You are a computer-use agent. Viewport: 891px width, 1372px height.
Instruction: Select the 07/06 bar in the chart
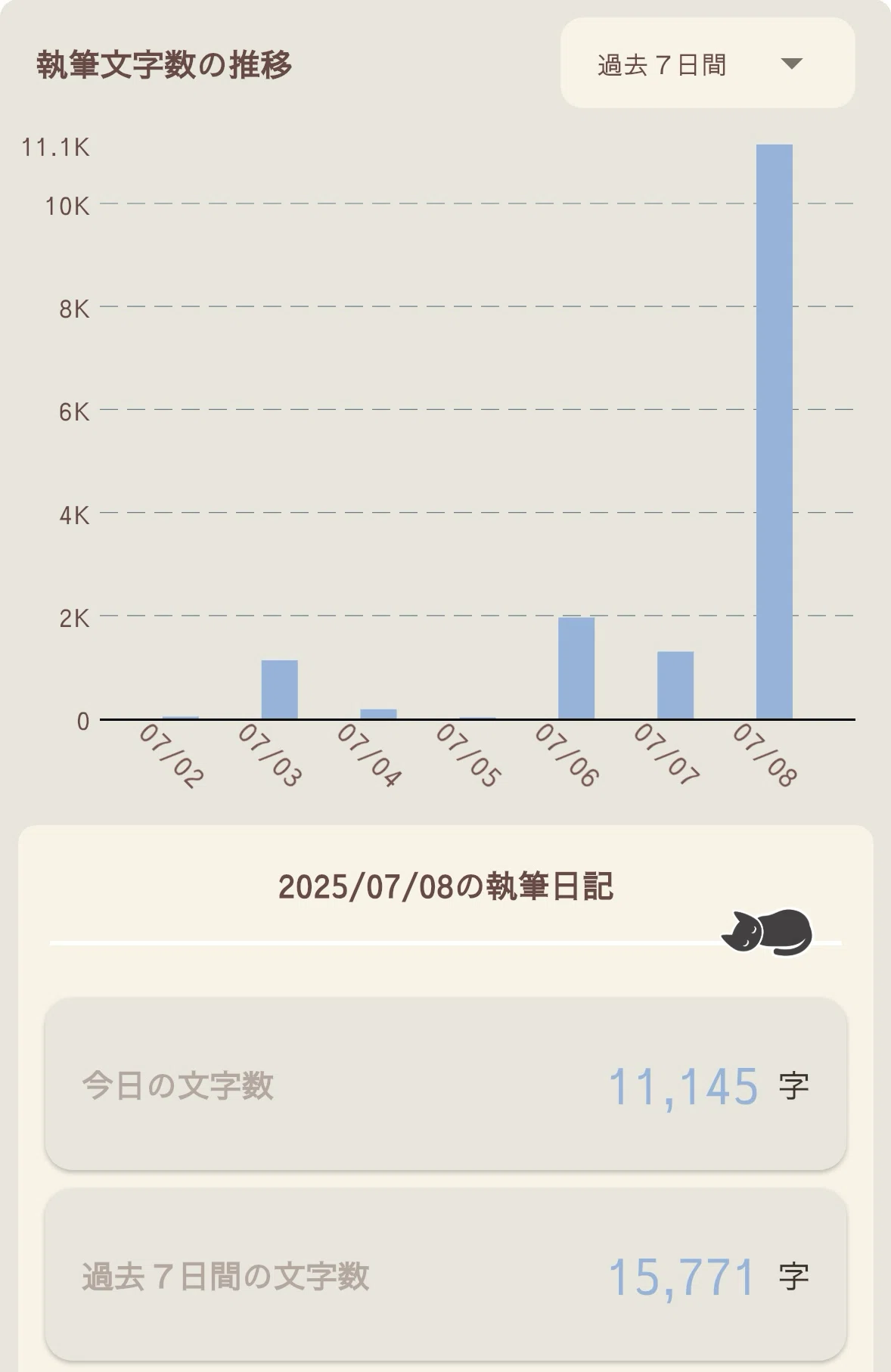576,668
